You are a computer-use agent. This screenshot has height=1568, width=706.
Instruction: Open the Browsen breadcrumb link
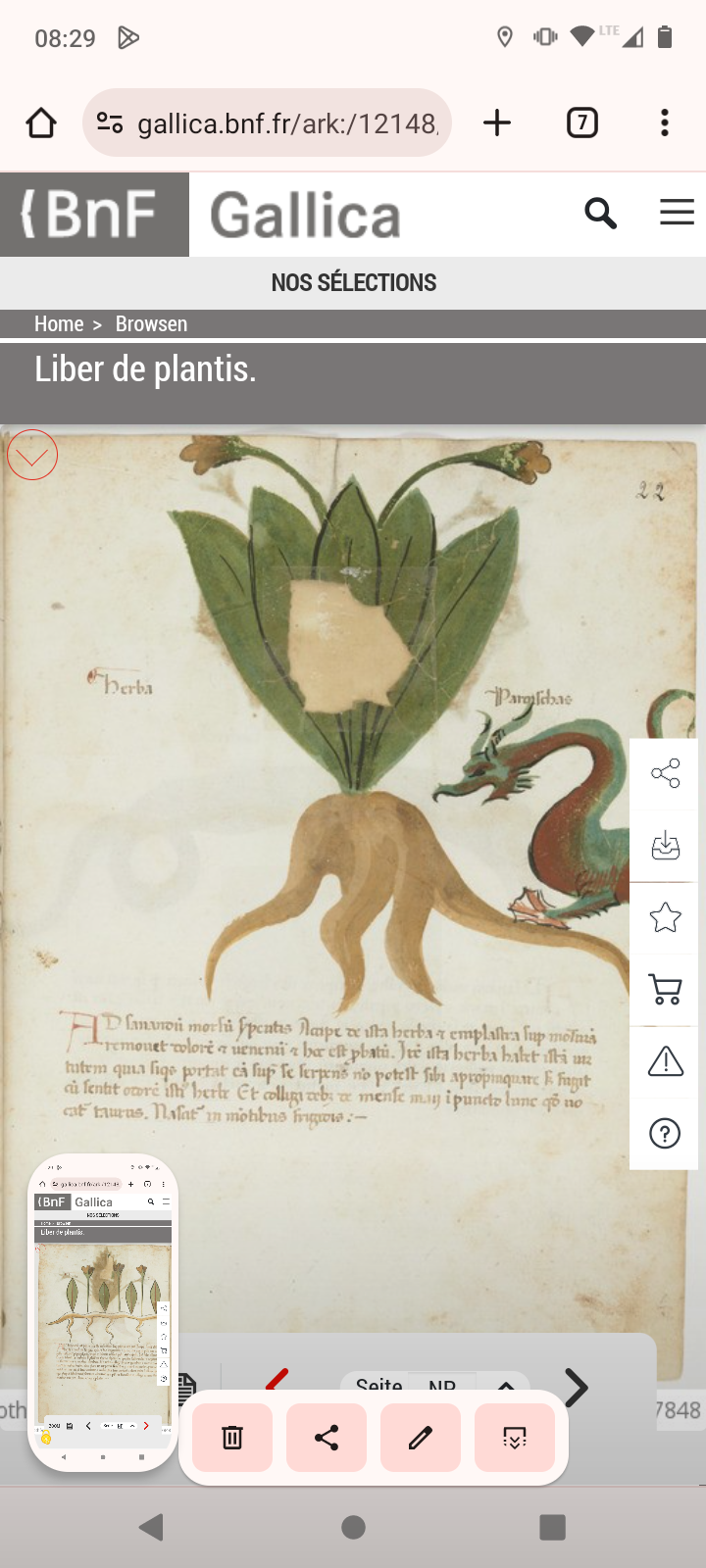point(151,324)
